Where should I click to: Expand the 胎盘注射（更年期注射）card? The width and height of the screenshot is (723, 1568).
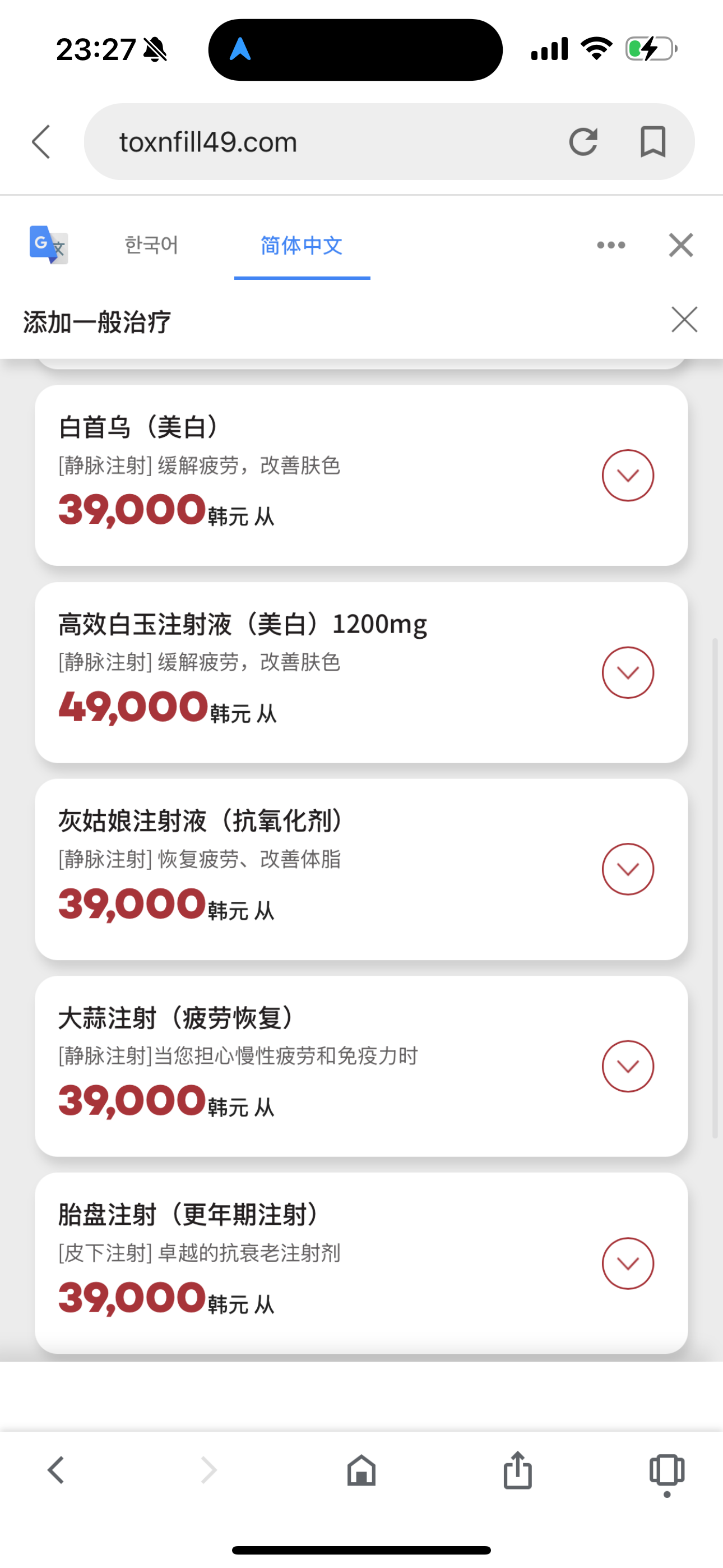628,1263
